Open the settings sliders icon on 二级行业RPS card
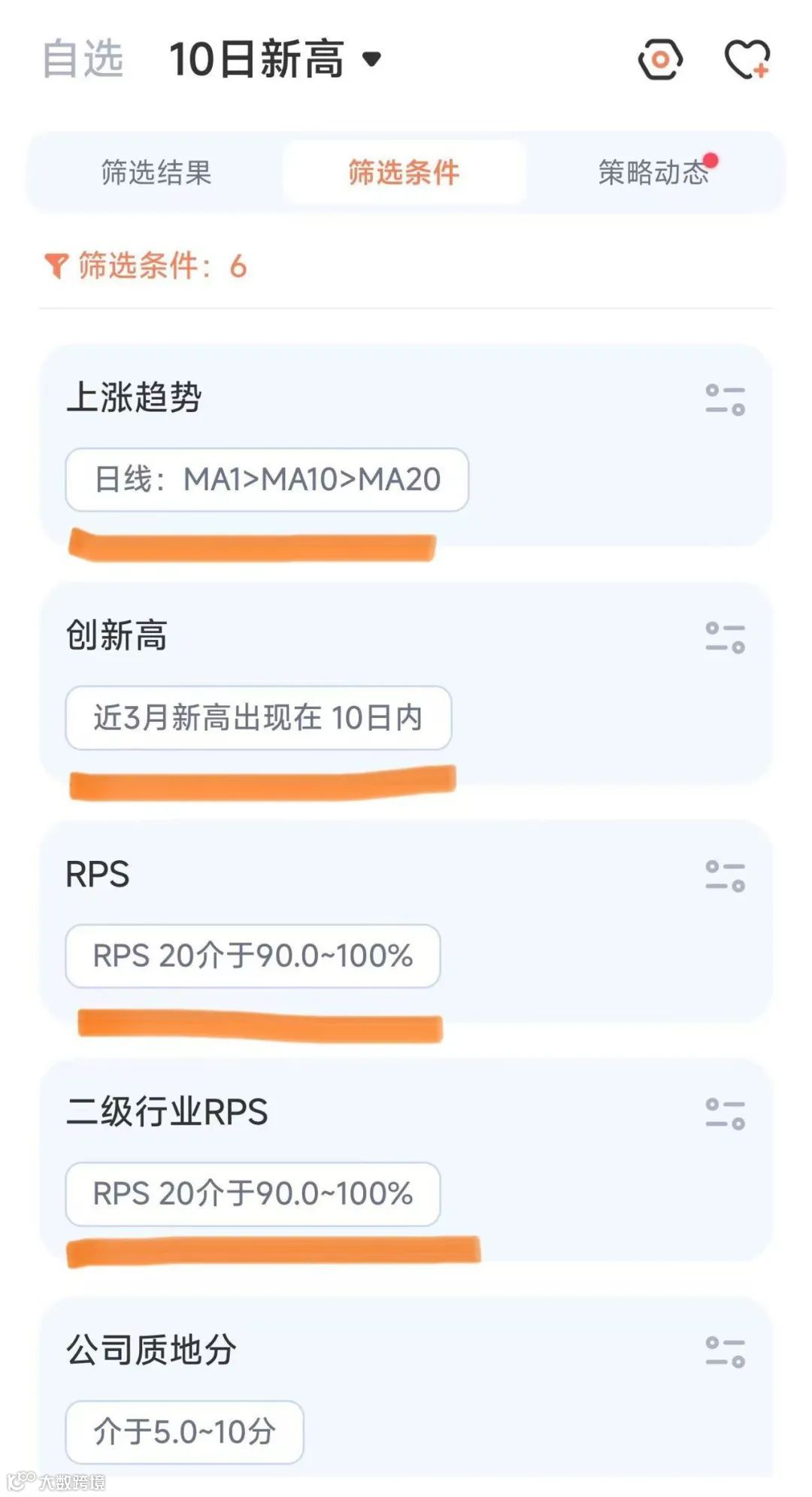Image resolution: width=812 pixels, height=1497 pixels. click(724, 1111)
